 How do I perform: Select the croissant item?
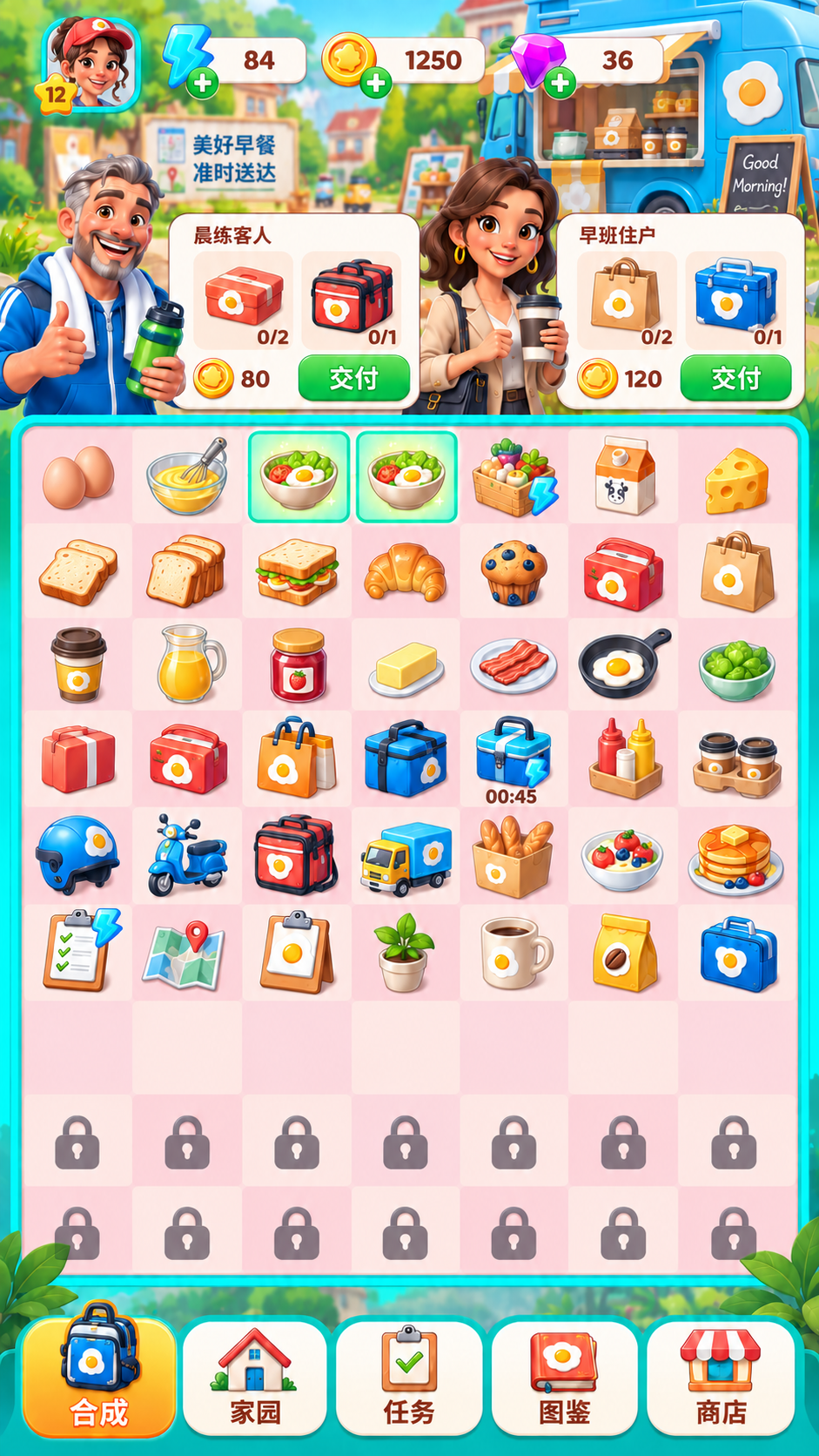(406, 571)
